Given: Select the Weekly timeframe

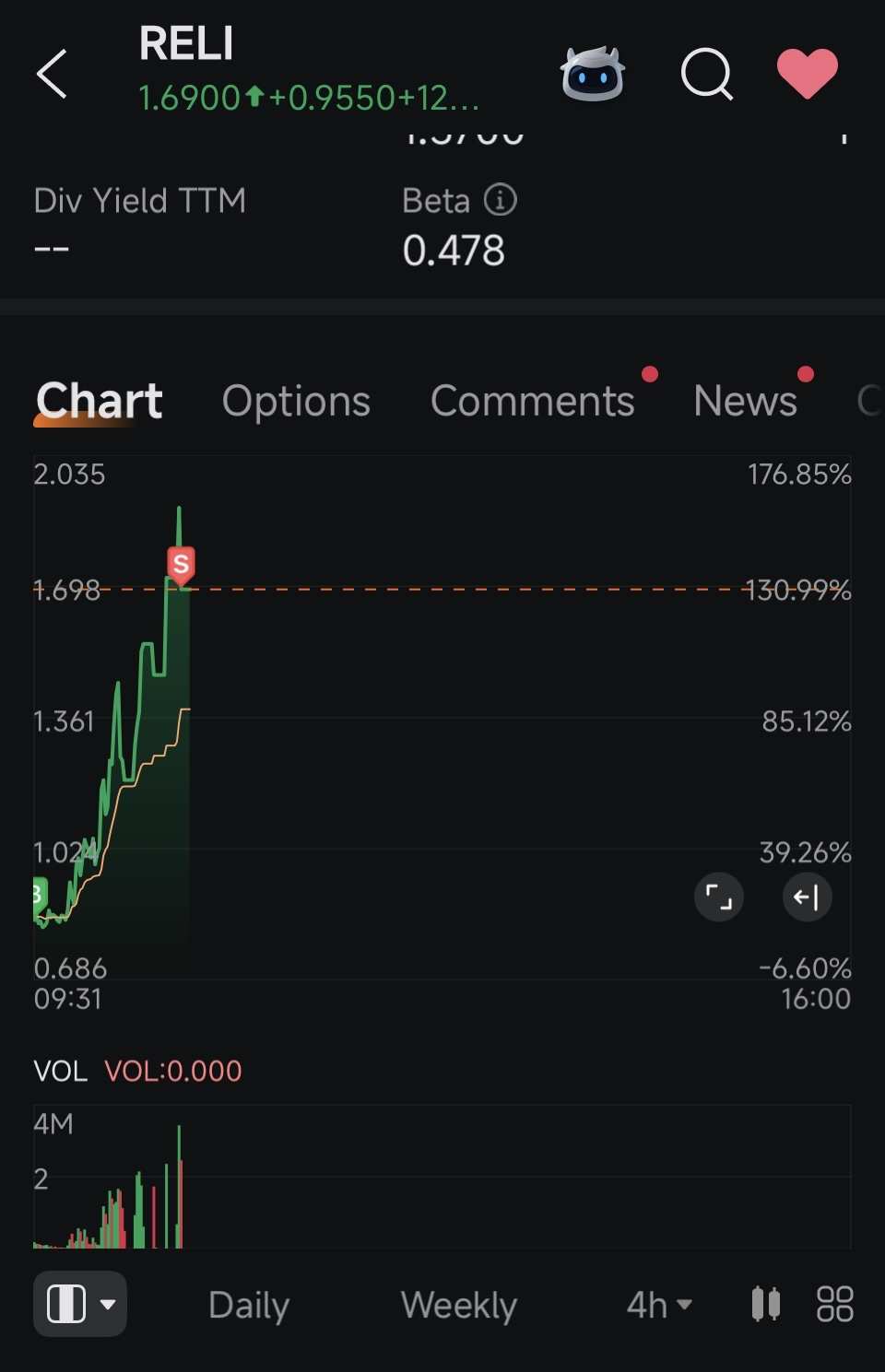Looking at the screenshot, I should tap(458, 1305).
